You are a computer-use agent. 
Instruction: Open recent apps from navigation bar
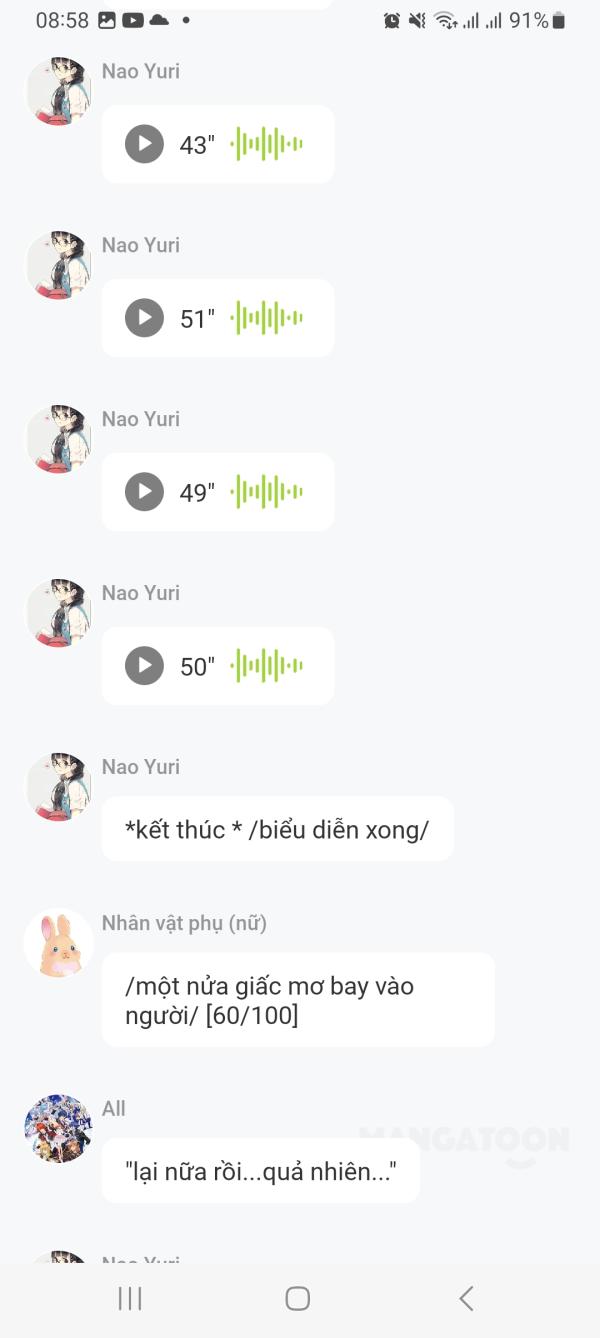(130, 1298)
